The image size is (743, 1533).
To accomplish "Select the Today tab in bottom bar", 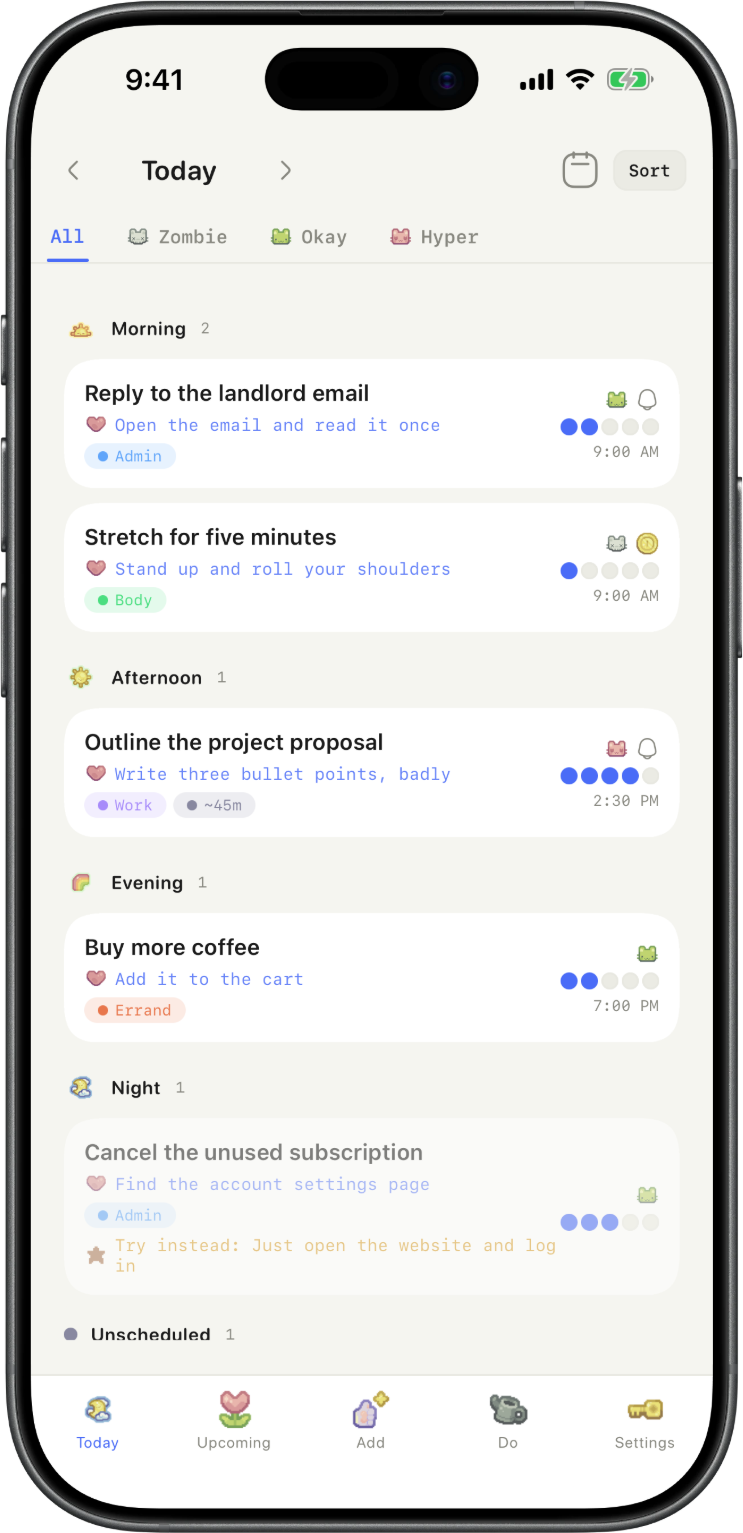I will pyautogui.click(x=97, y=1421).
